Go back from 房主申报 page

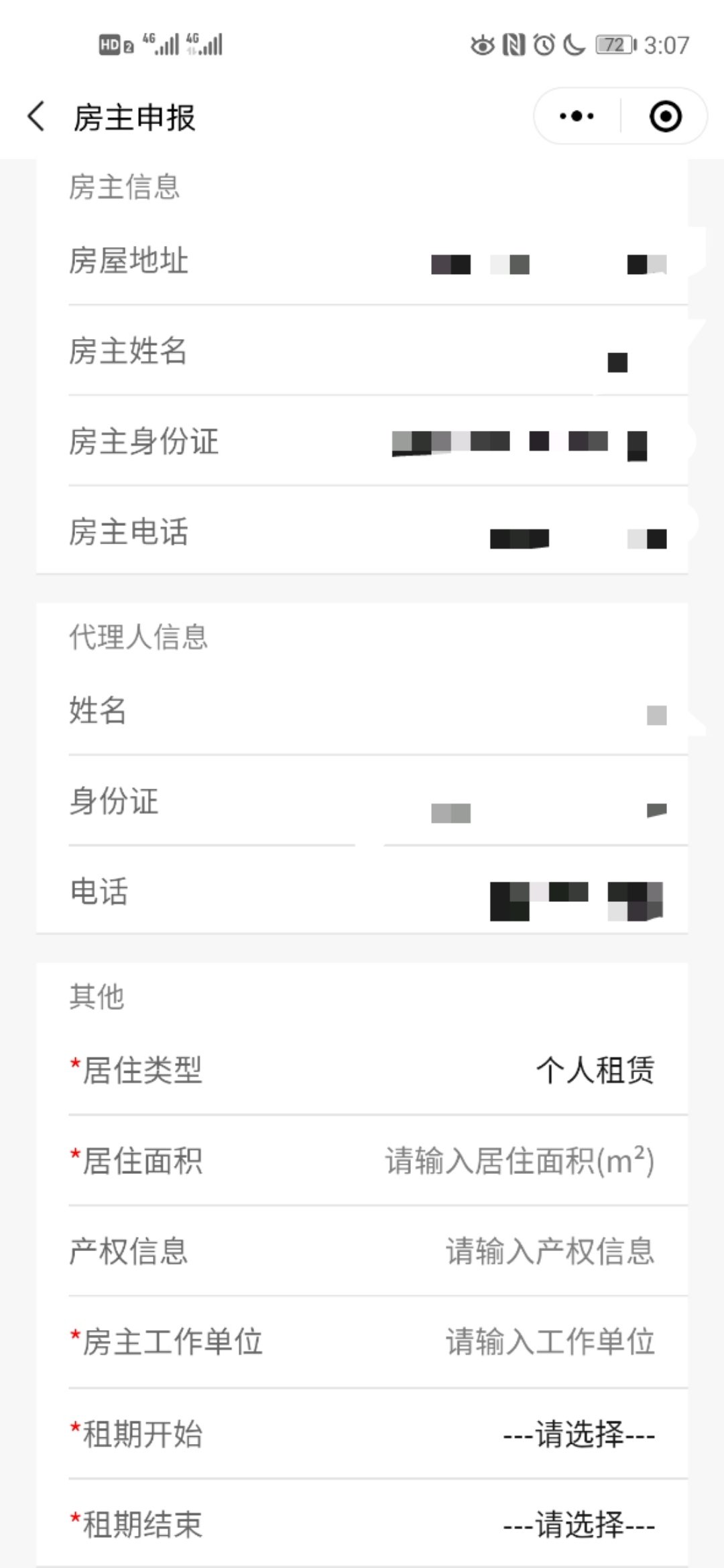point(37,117)
